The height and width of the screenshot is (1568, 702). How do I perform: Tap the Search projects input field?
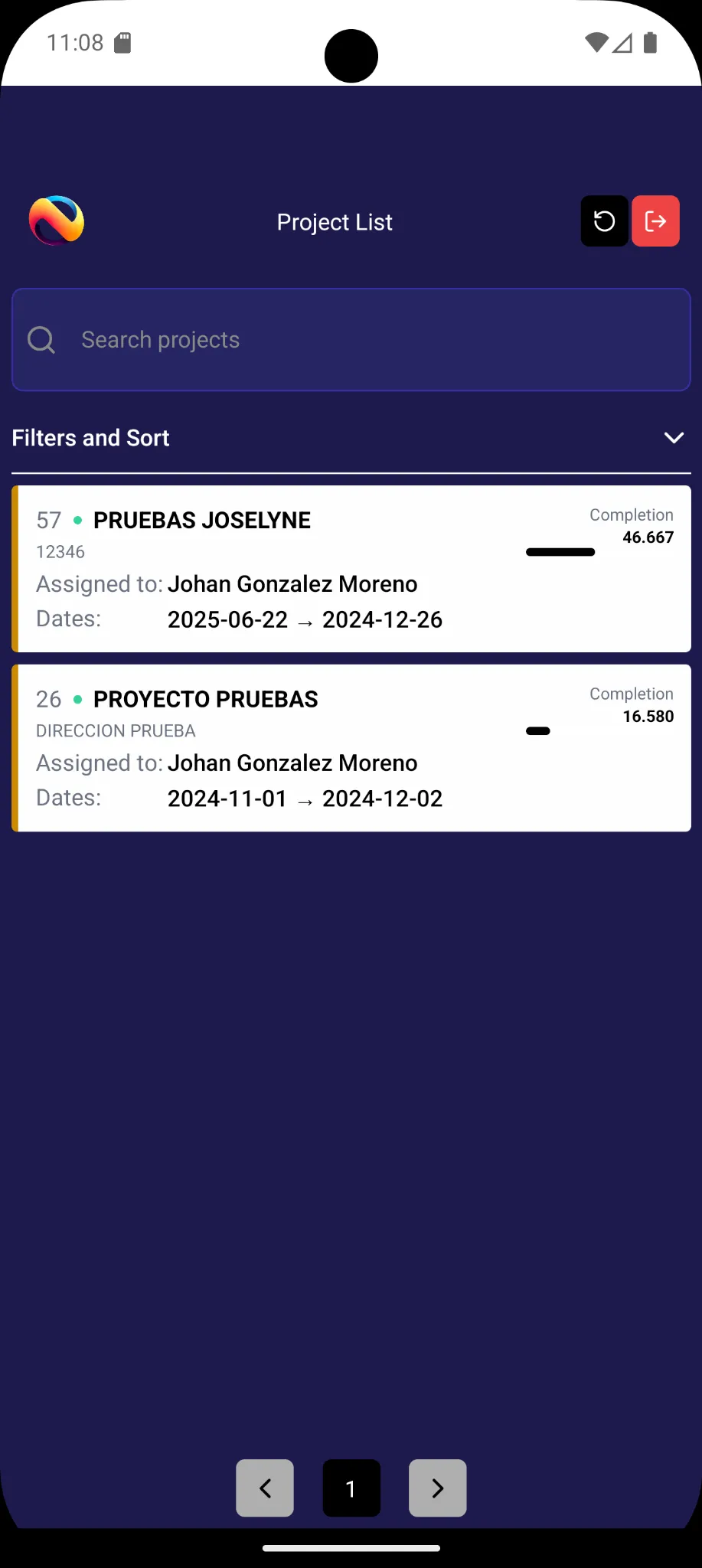click(351, 339)
